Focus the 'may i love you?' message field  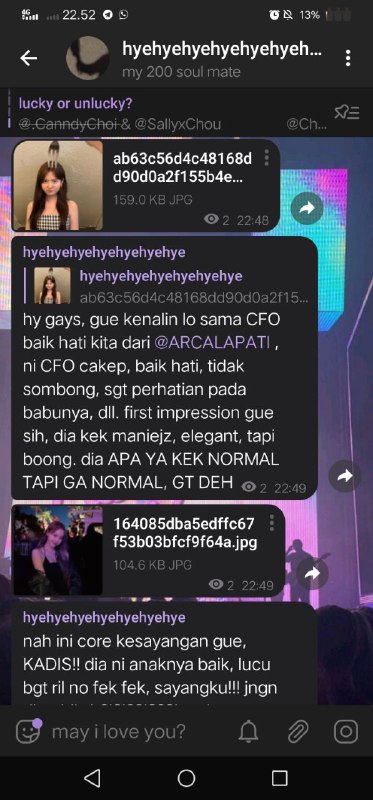tap(137, 732)
